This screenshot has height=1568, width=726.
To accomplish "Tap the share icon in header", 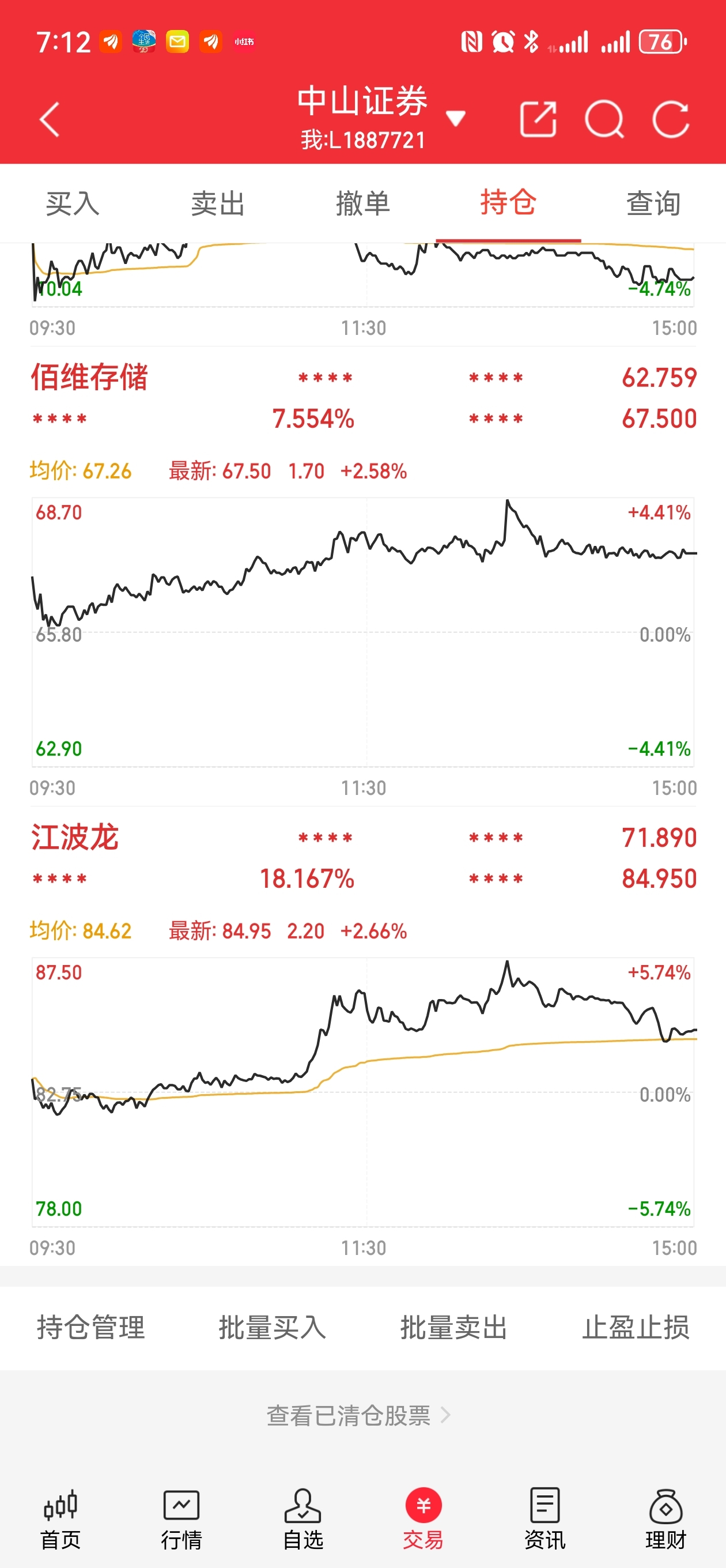I will coord(538,119).
